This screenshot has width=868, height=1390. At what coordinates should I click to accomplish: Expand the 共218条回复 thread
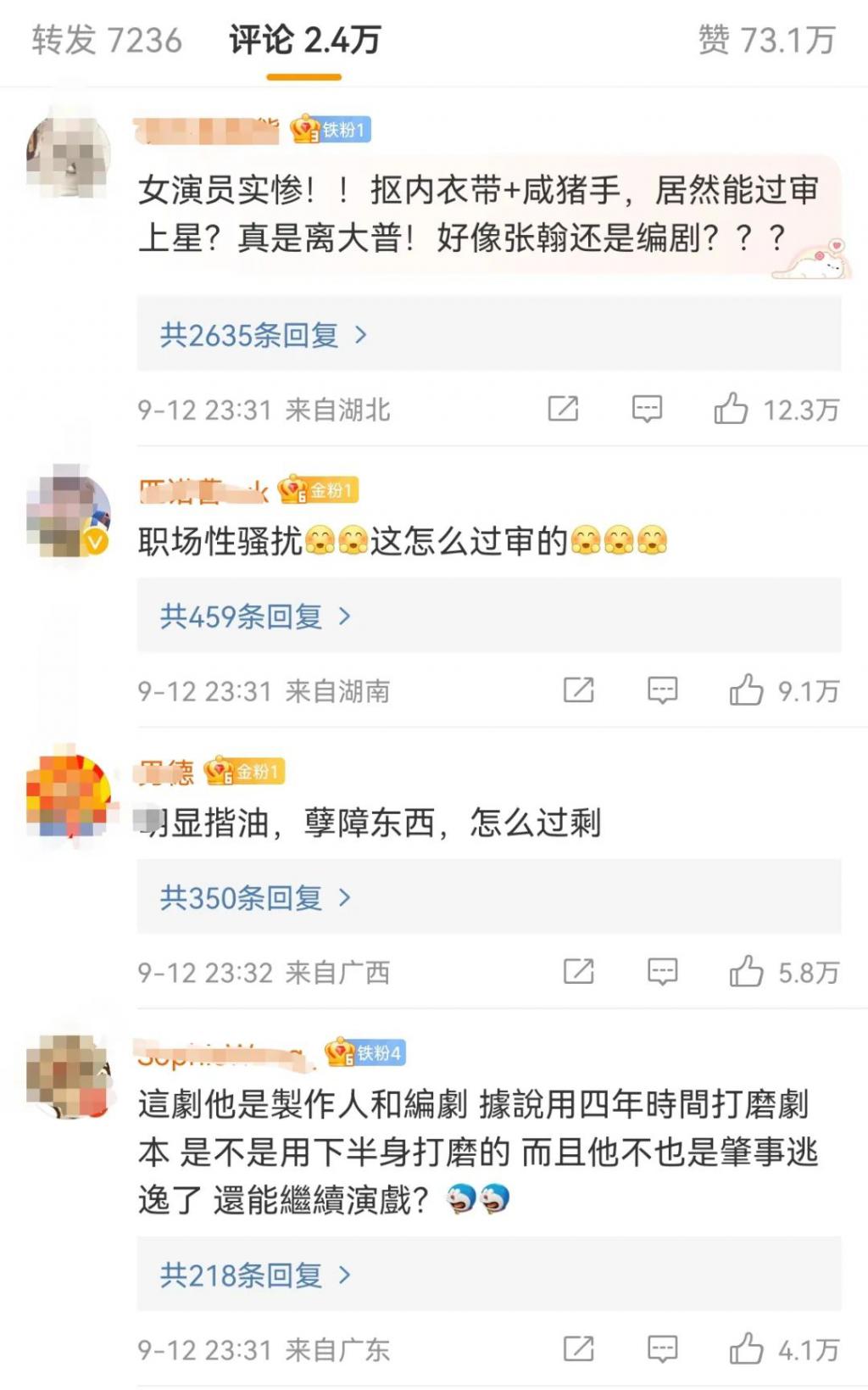pyautogui.click(x=254, y=1275)
